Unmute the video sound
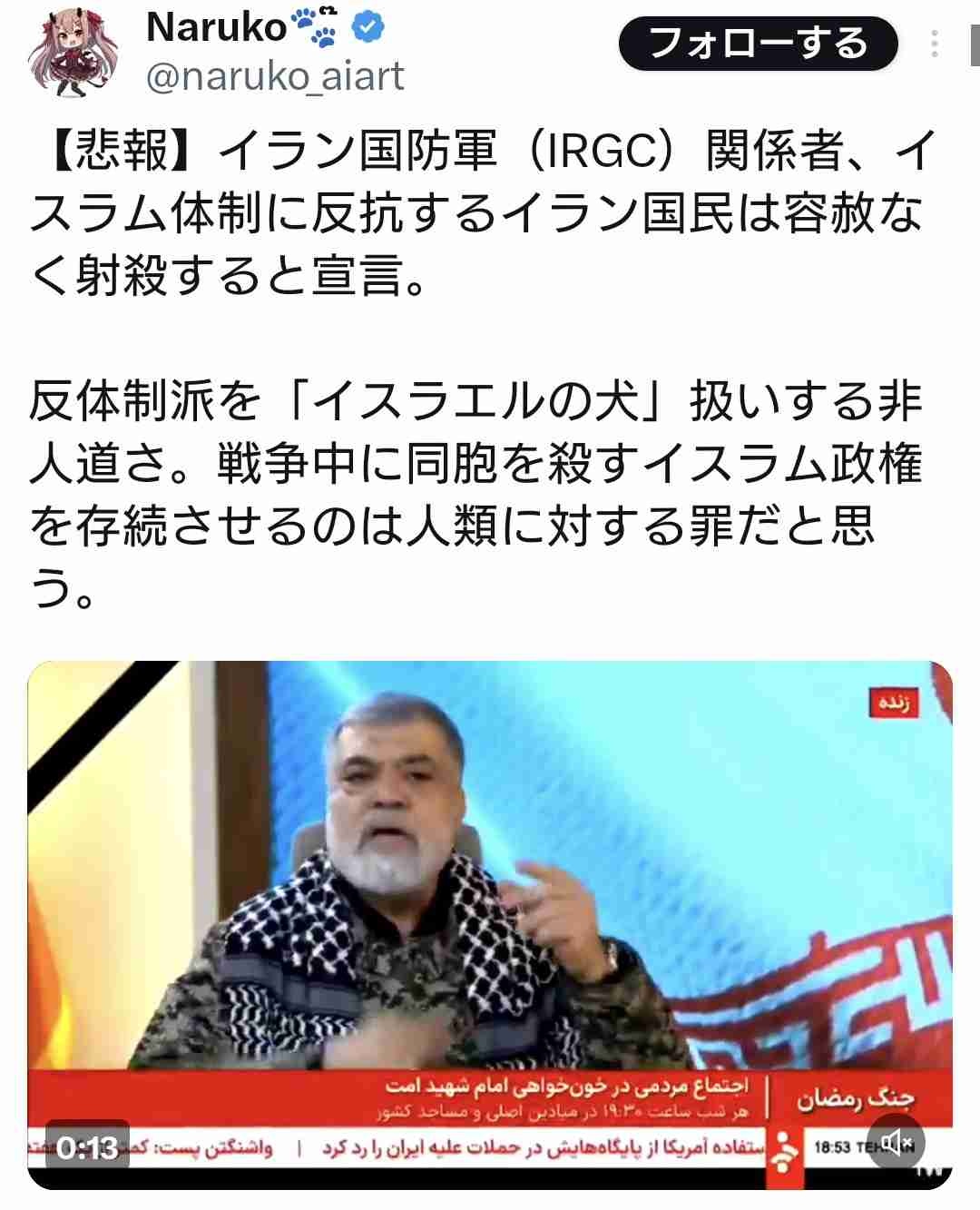Image resolution: width=980 pixels, height=1210 pixels. pos(897,1141)
